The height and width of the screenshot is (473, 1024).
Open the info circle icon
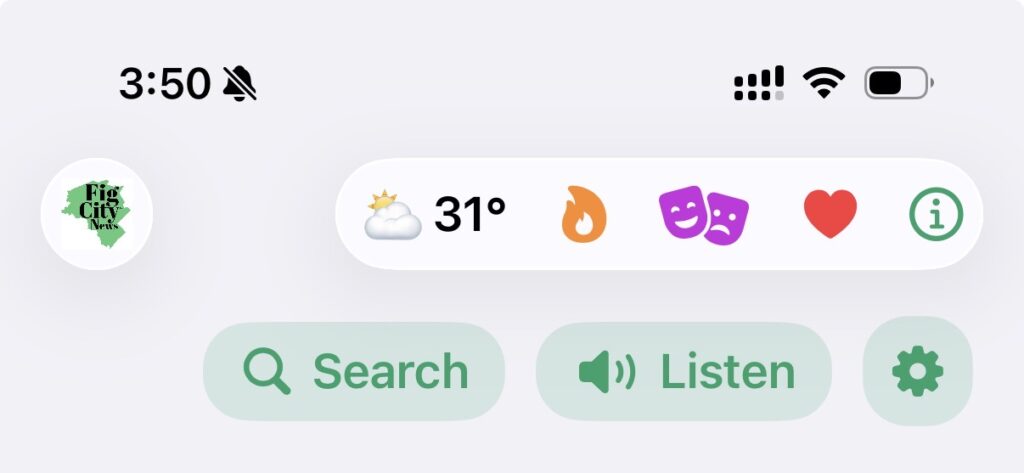(936, 214)
